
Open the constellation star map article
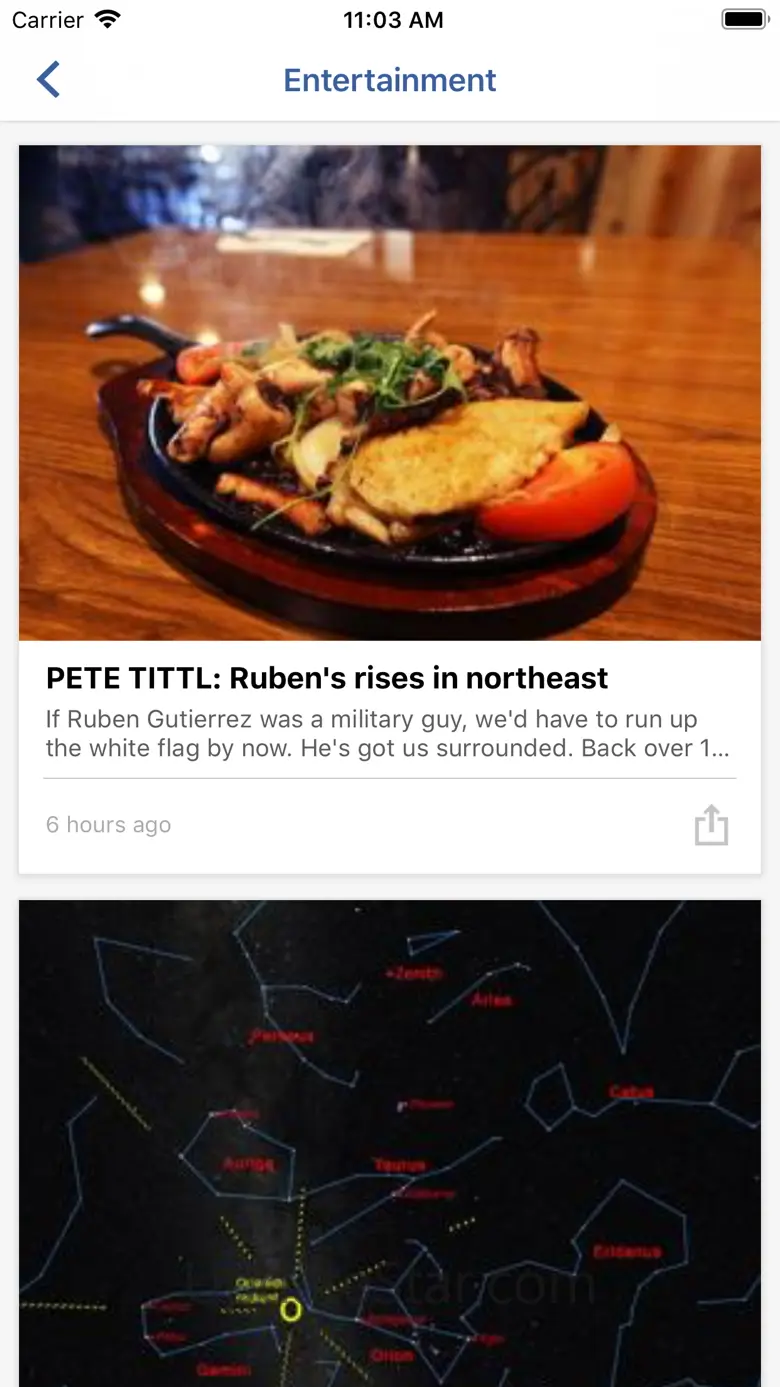pyautogui.click(x=390, y=1140)
